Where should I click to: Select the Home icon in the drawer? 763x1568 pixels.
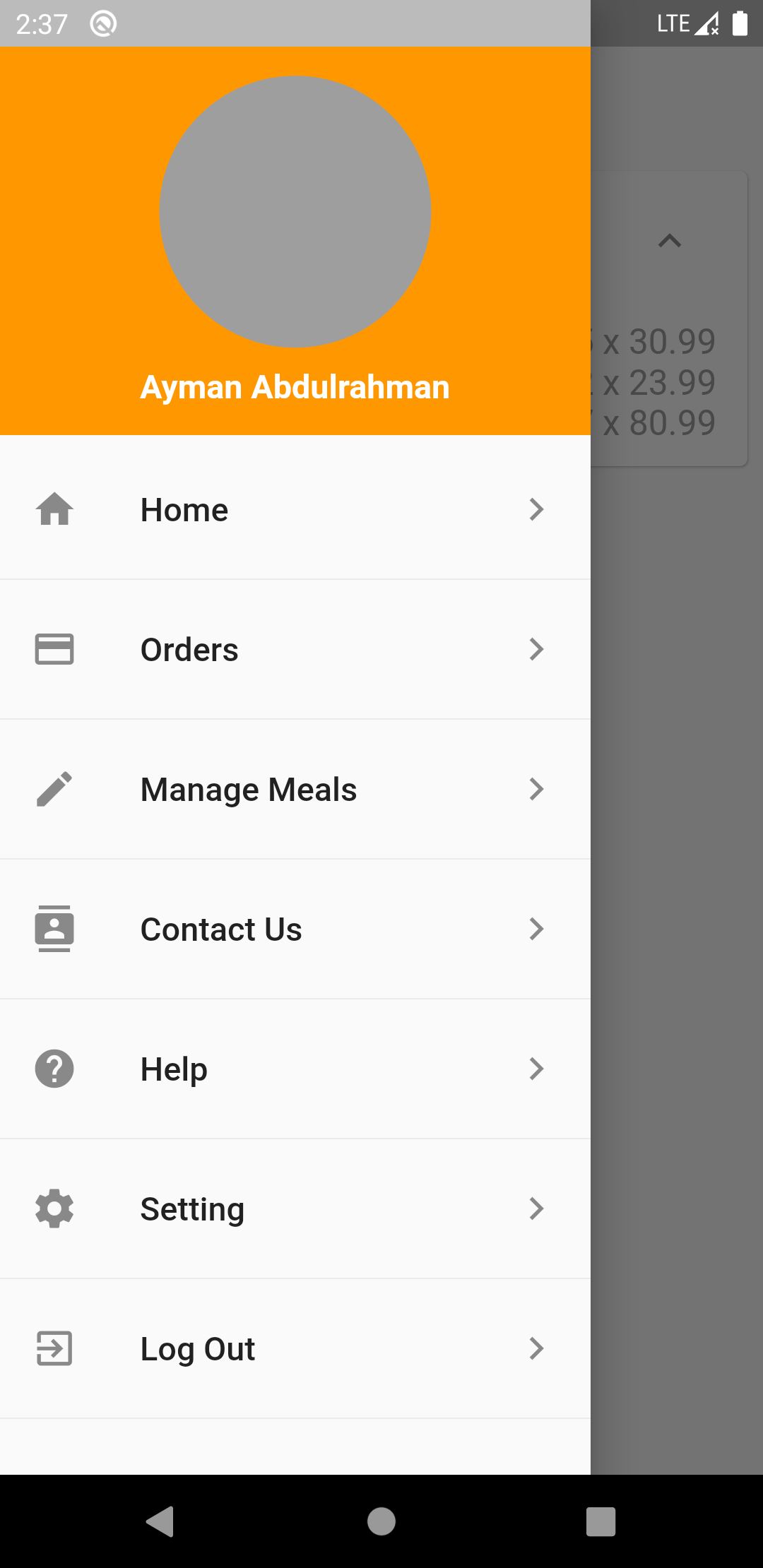[54, 510]
